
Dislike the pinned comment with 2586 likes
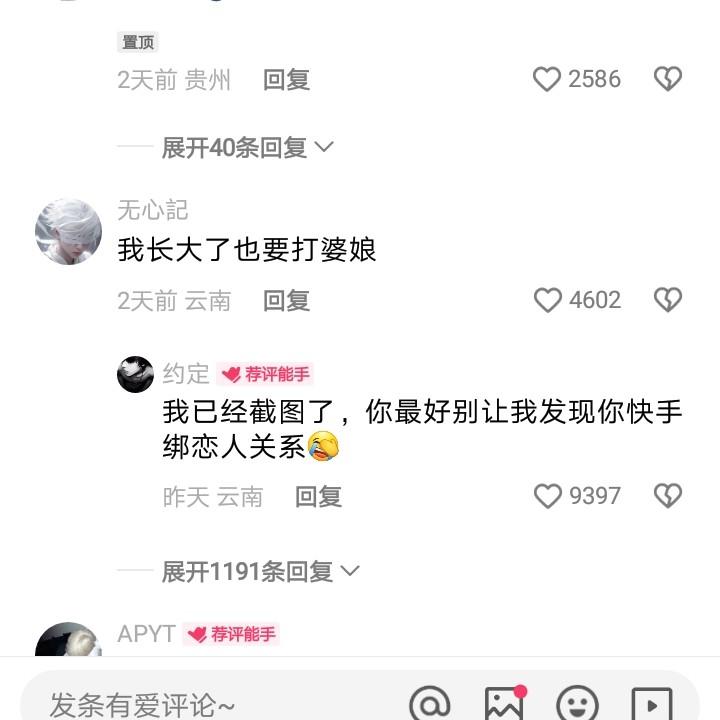[x=667, y=79]
